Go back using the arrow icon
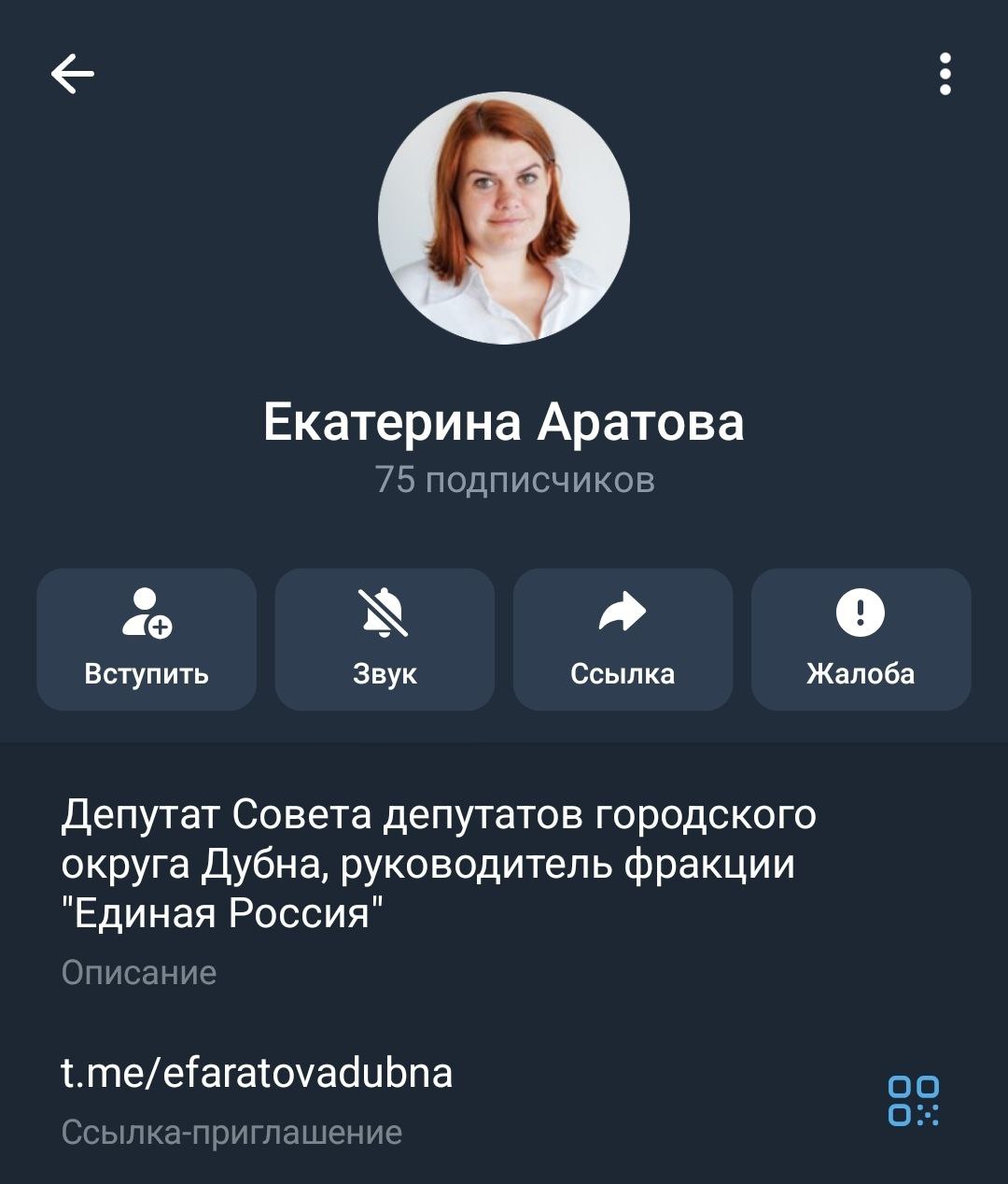 click(x=73, y=74)
